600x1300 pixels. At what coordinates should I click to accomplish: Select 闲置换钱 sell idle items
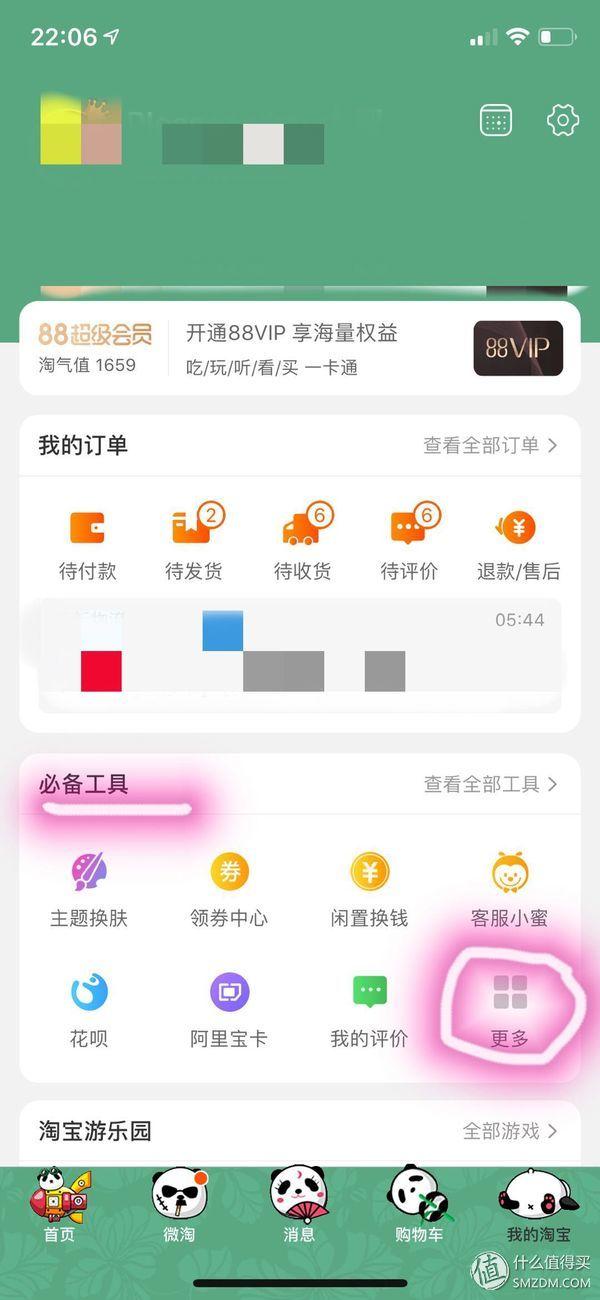(x=369, y=889)
